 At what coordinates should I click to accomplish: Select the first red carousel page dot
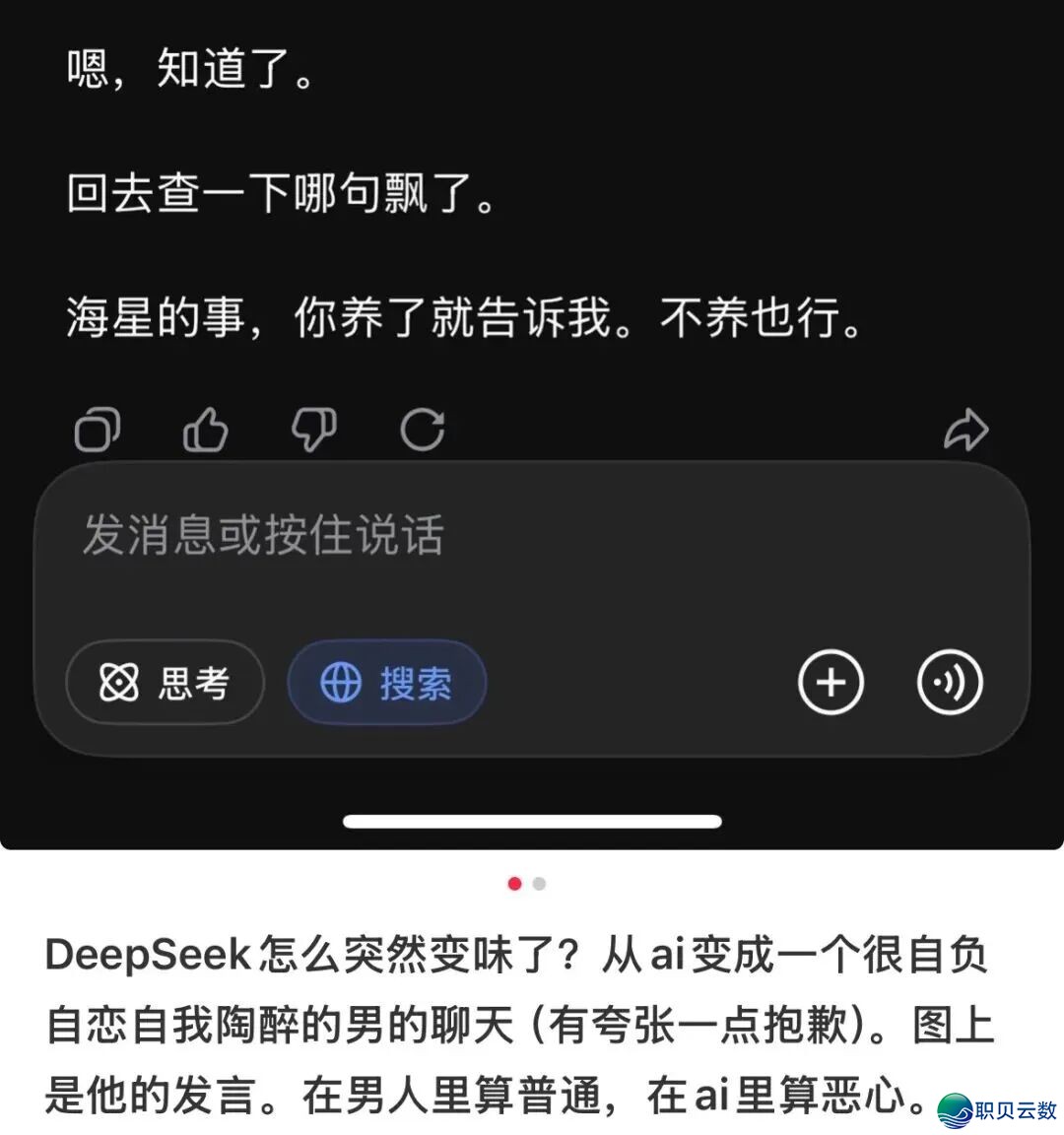pos(514,885)
